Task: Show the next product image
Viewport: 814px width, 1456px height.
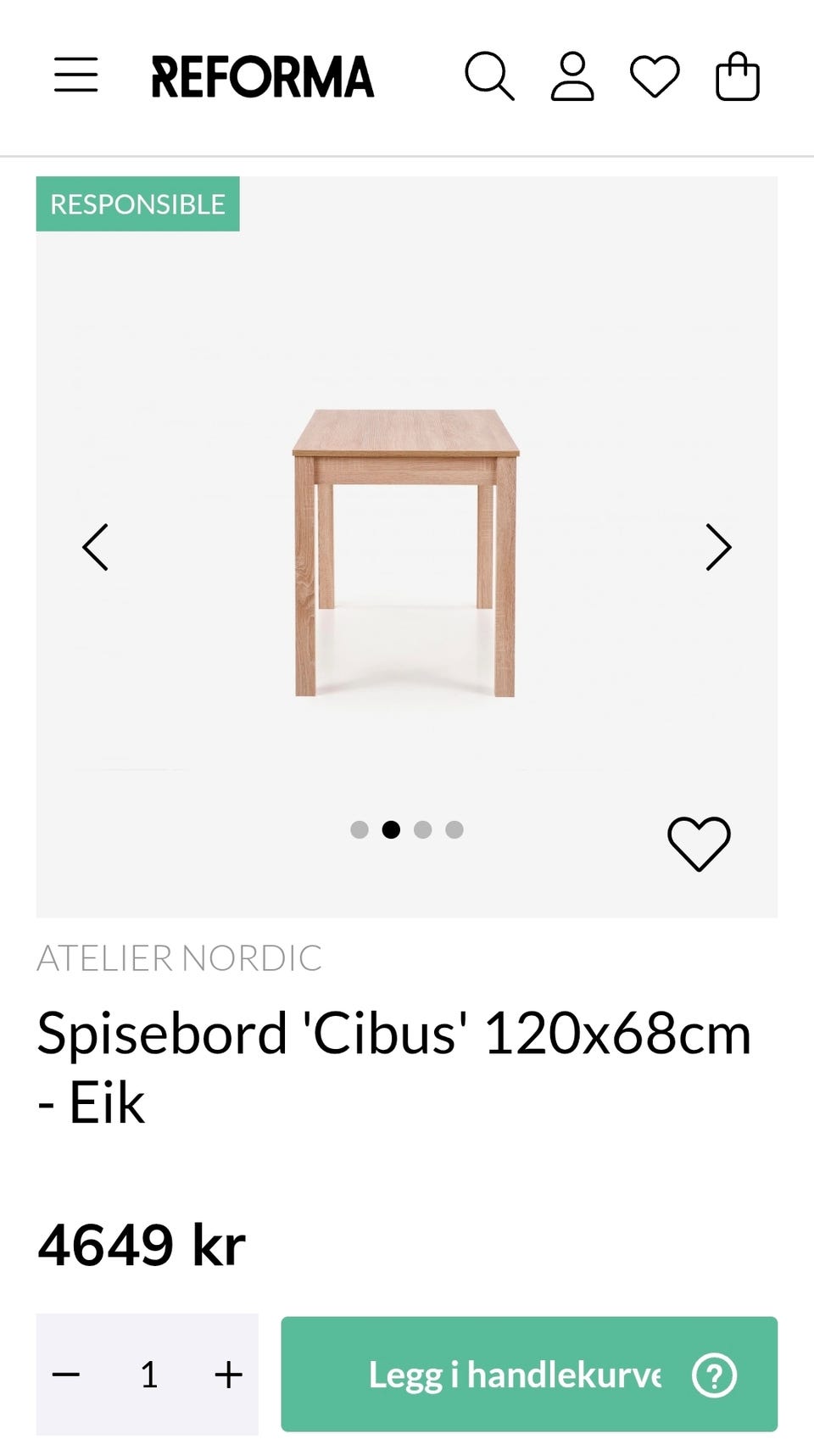Action: click(x=718, y=547)
